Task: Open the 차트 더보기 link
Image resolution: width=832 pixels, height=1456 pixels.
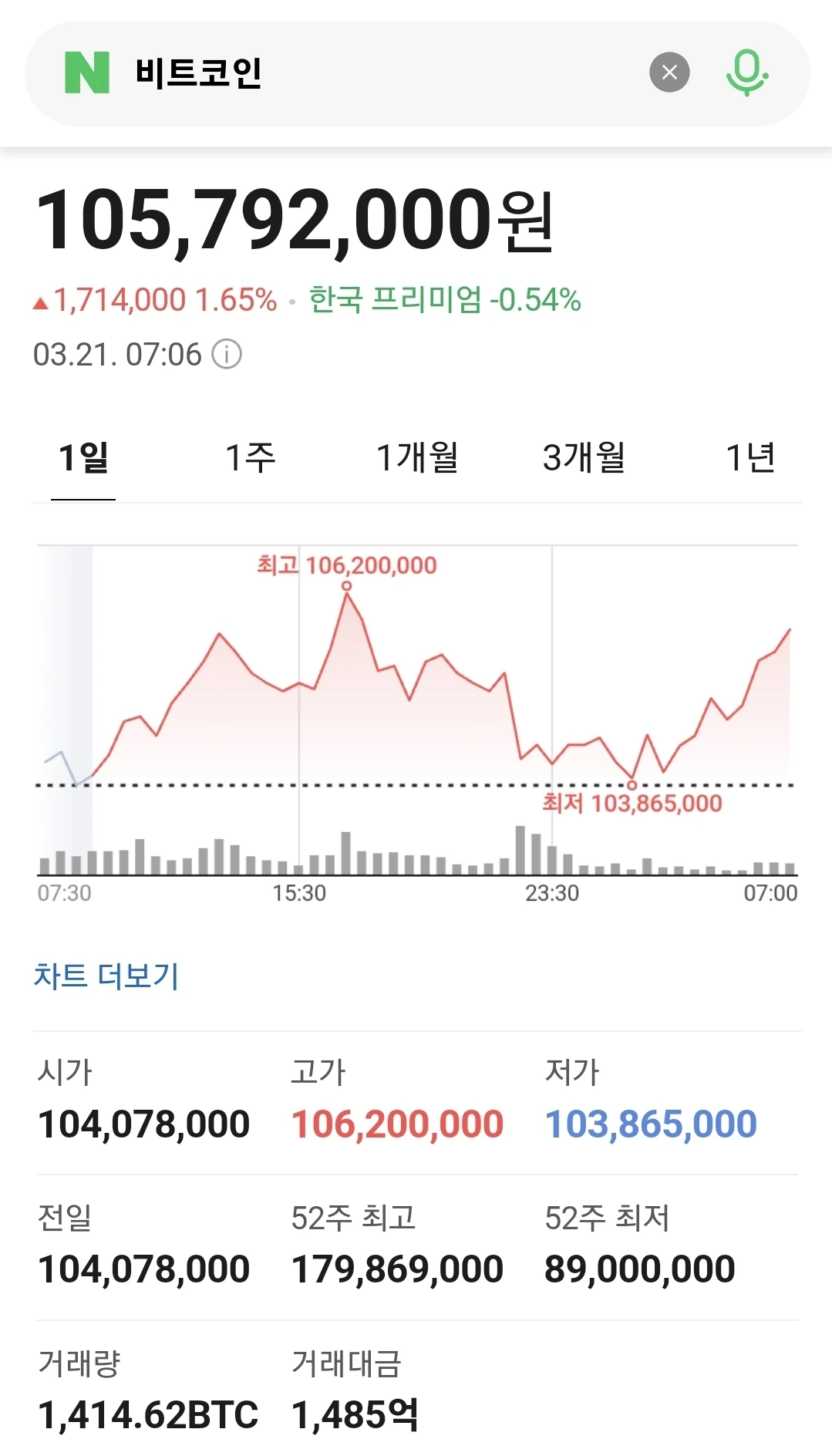Action: [x=106, y=976]
